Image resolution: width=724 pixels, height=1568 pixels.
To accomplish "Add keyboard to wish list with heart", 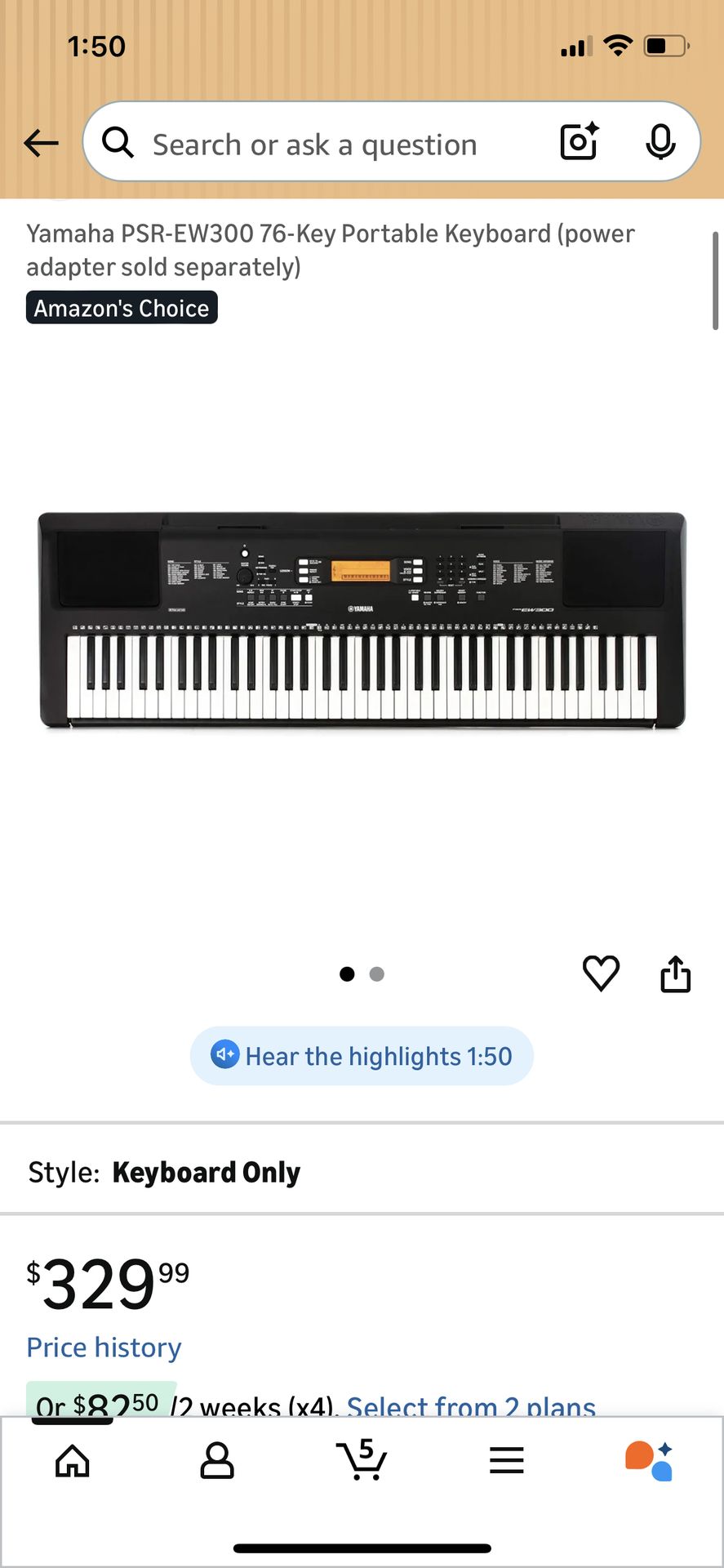I will (x=601, y=973).
